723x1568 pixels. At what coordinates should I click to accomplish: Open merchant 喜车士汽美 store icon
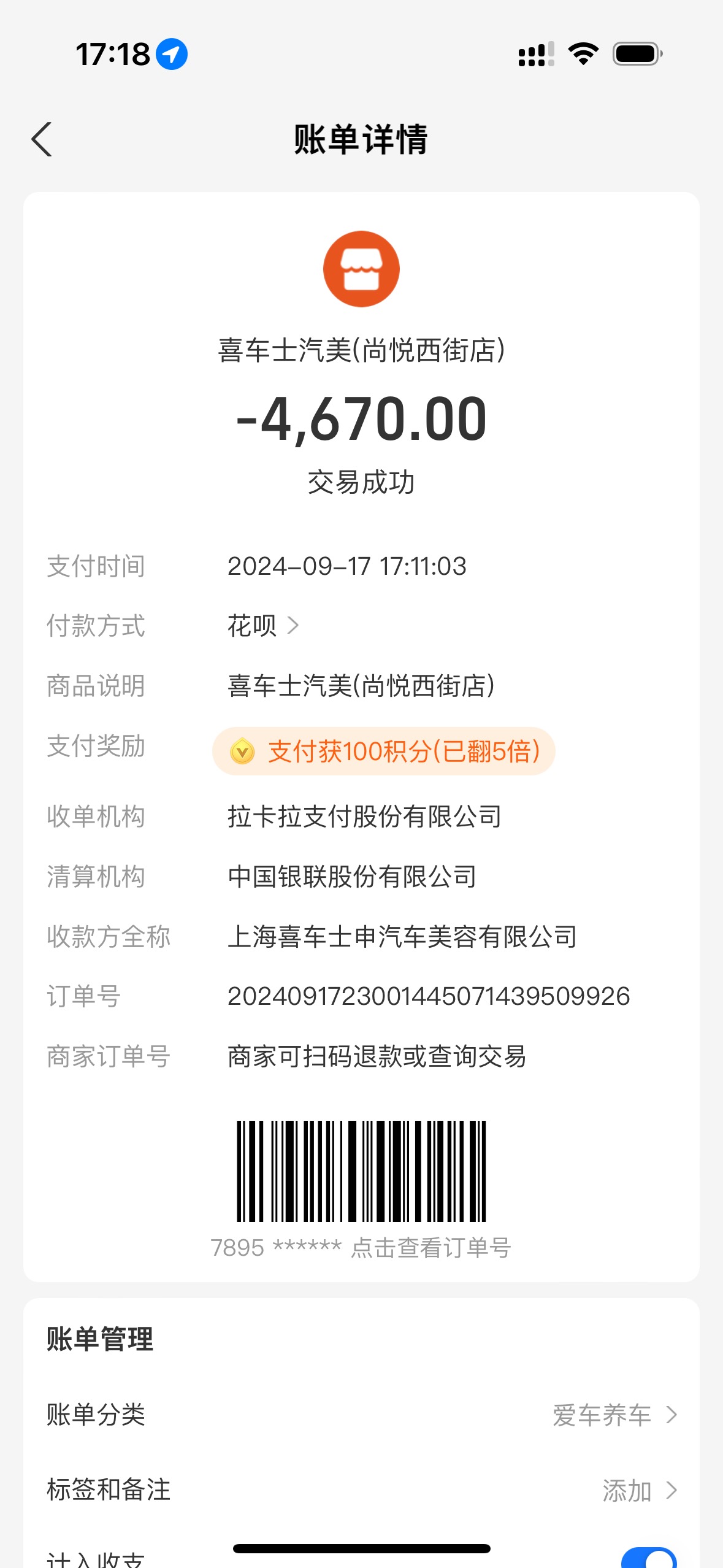point(361,269)
